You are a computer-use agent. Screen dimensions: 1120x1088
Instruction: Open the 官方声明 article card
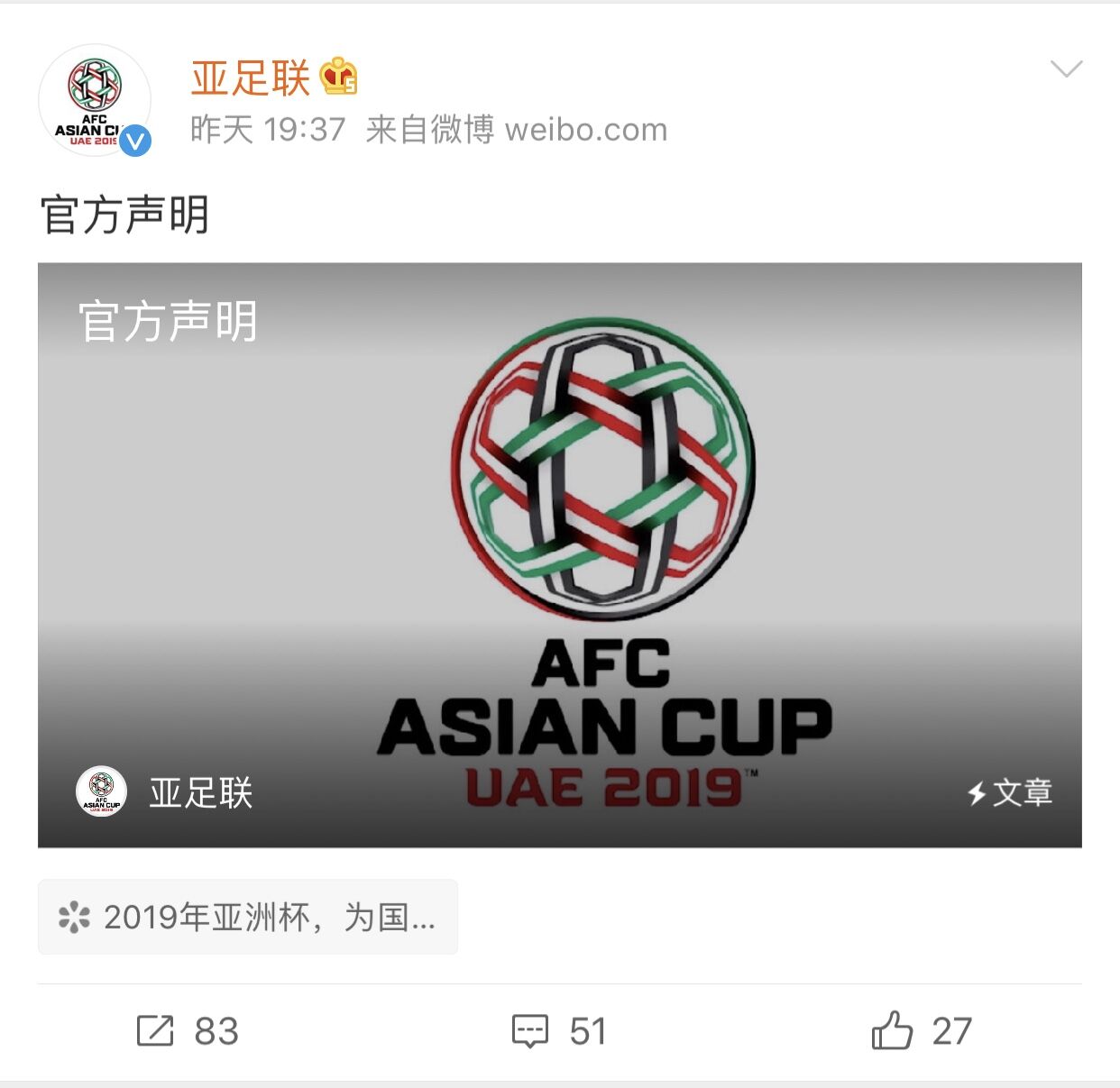click(559, 554)
